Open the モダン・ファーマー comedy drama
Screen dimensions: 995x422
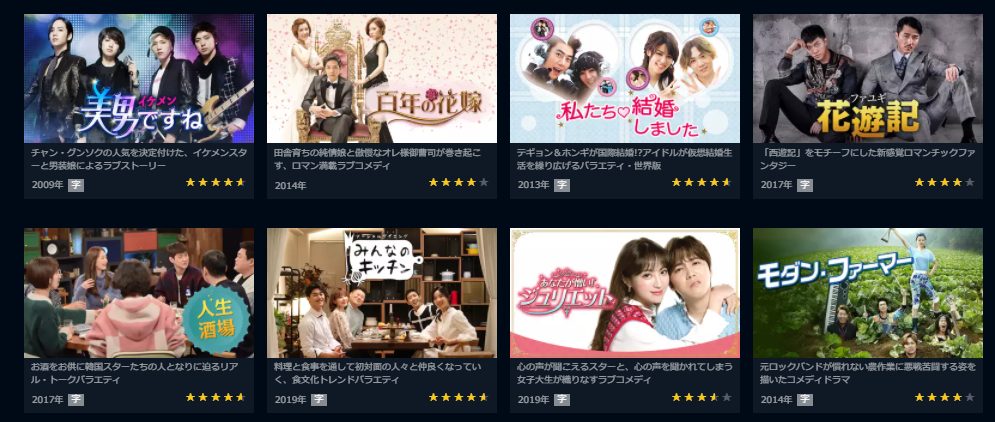tap(868, 293)
